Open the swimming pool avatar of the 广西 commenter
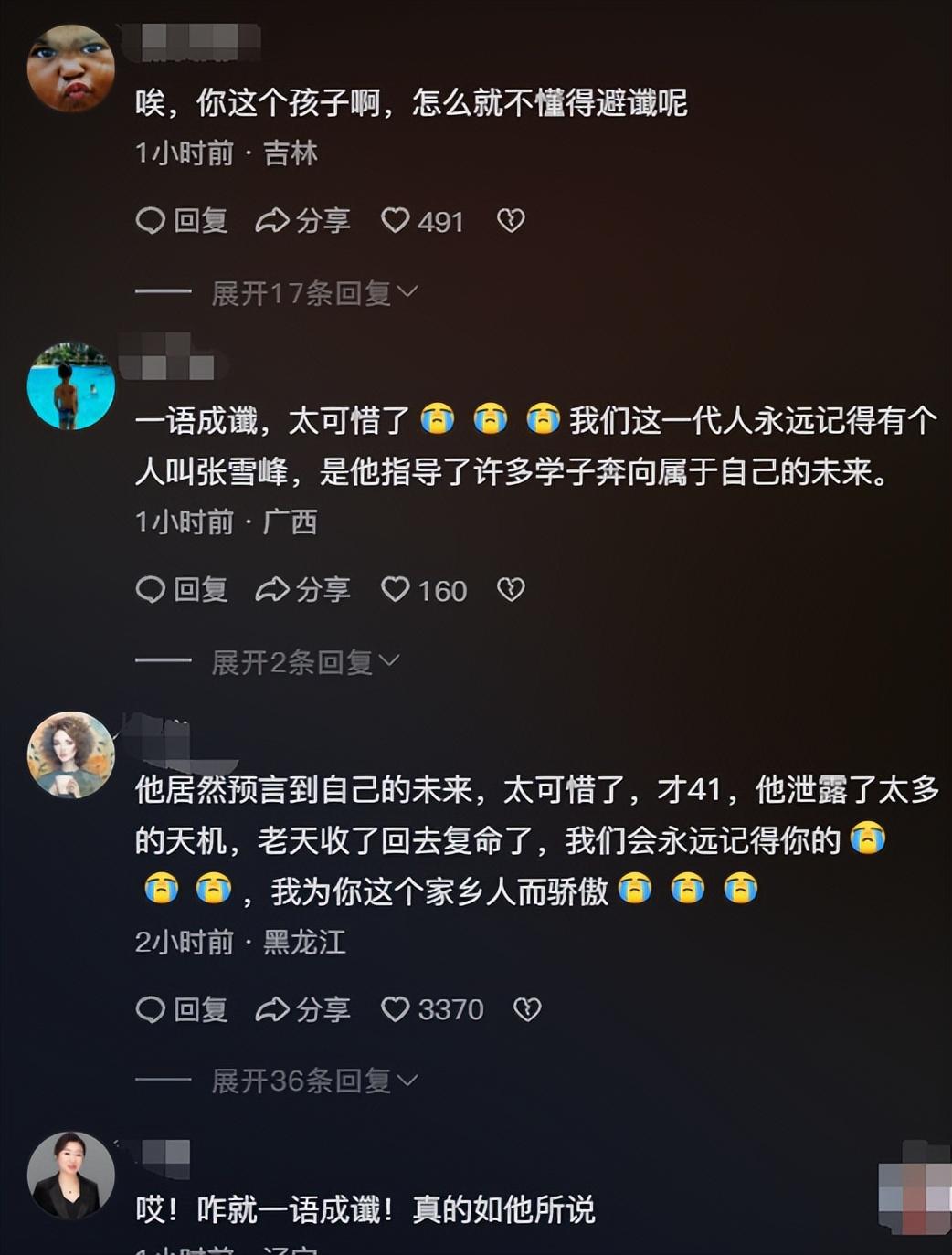The image size is (952, 1255). (71, 386)
